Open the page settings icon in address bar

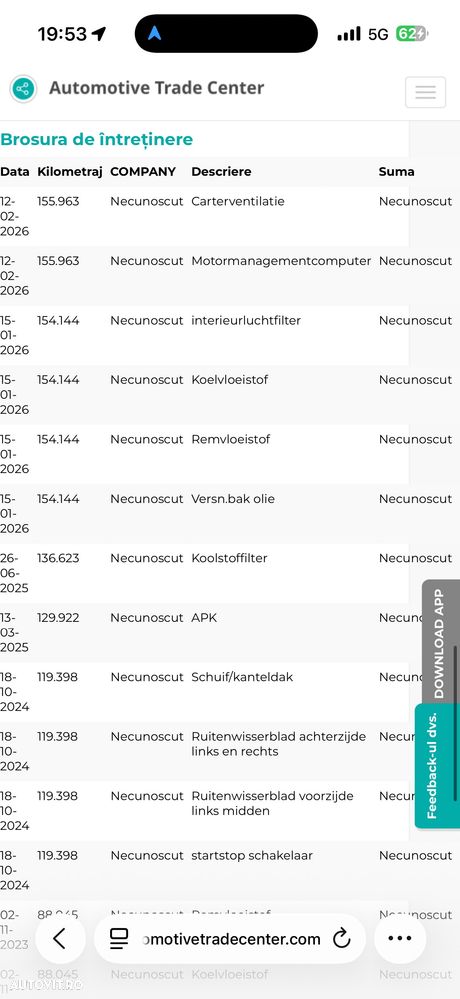tap(119, 938)
